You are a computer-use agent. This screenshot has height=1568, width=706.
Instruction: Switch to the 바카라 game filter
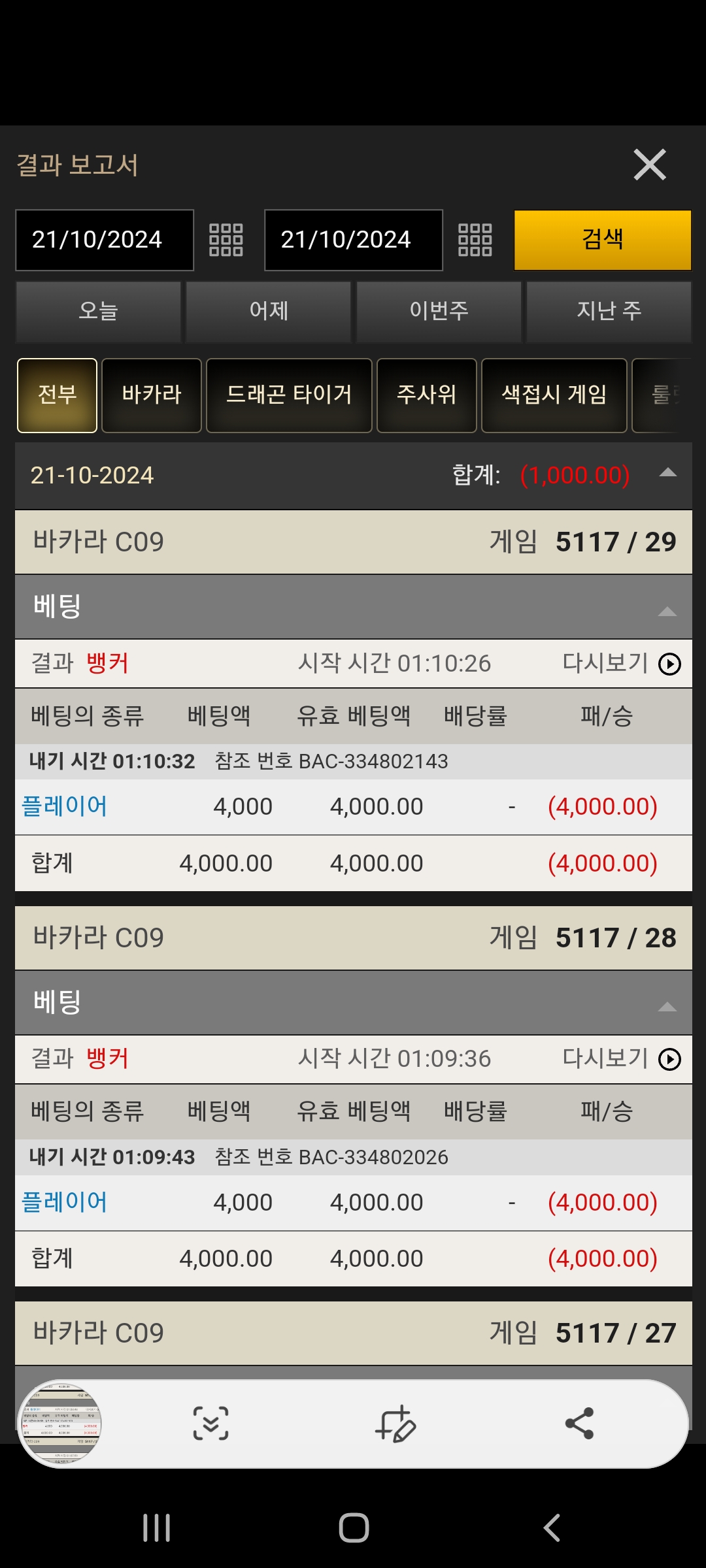click(x=152, y=395)
